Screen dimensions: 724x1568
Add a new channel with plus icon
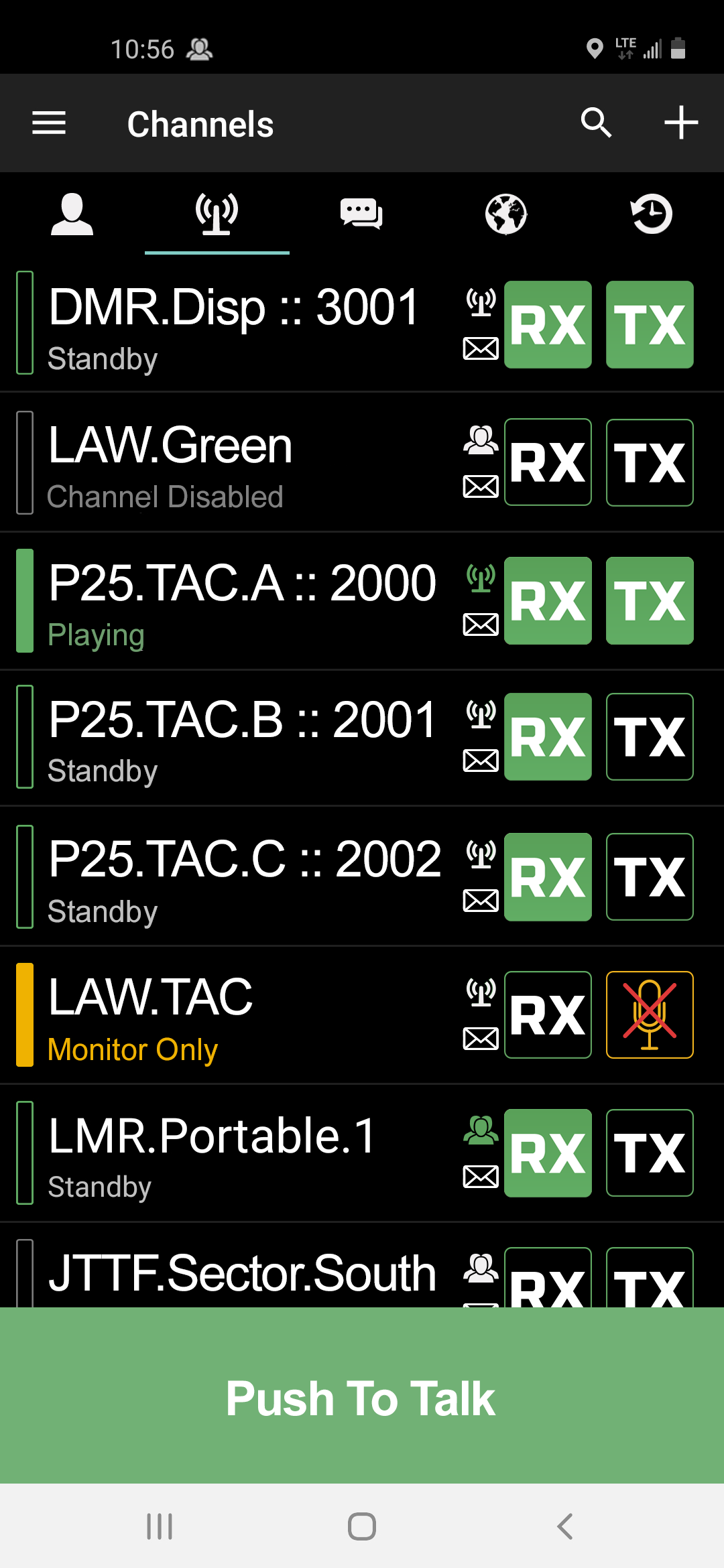click(x=681, y=123)
